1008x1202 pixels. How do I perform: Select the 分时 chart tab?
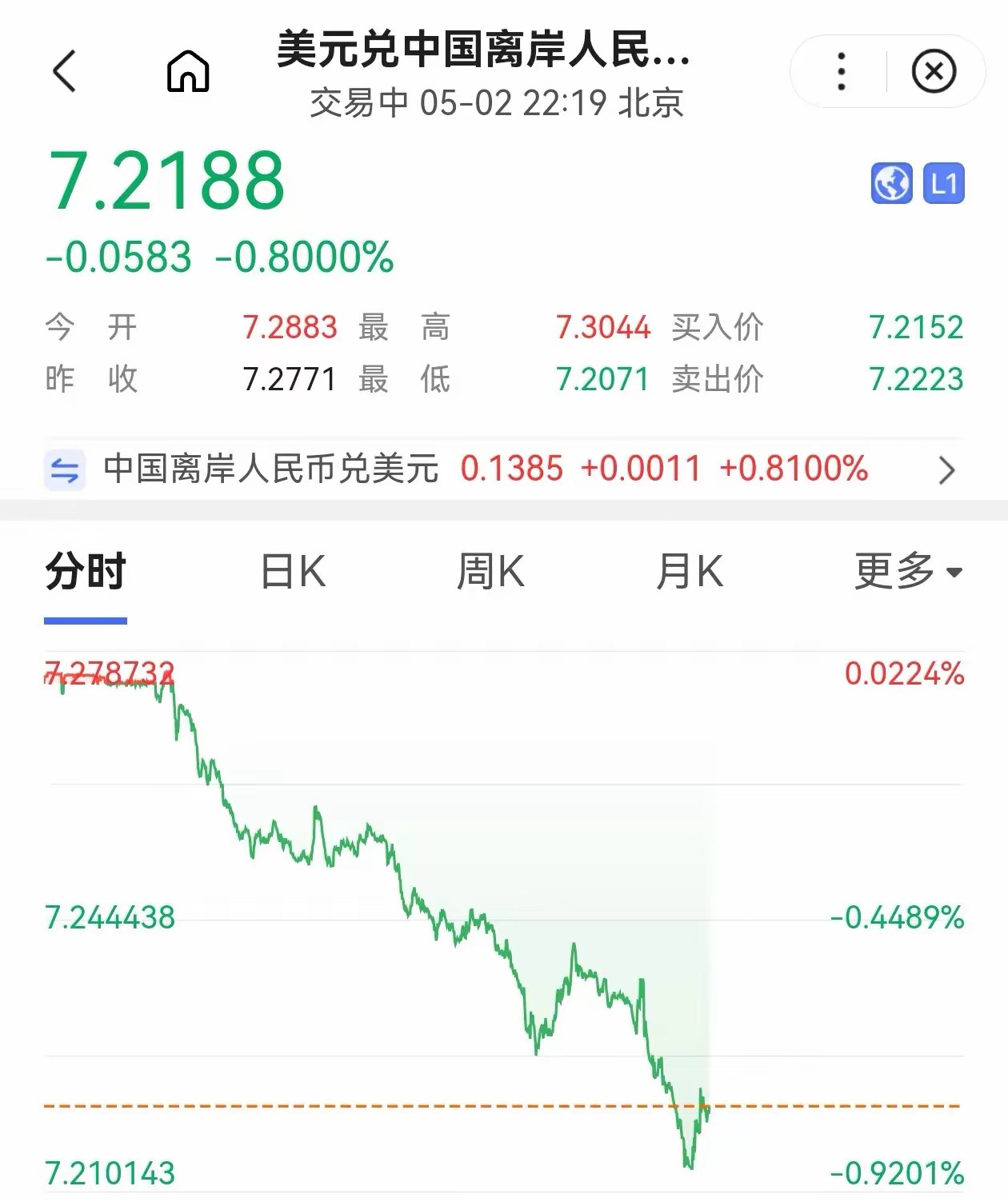coord(84,570)
